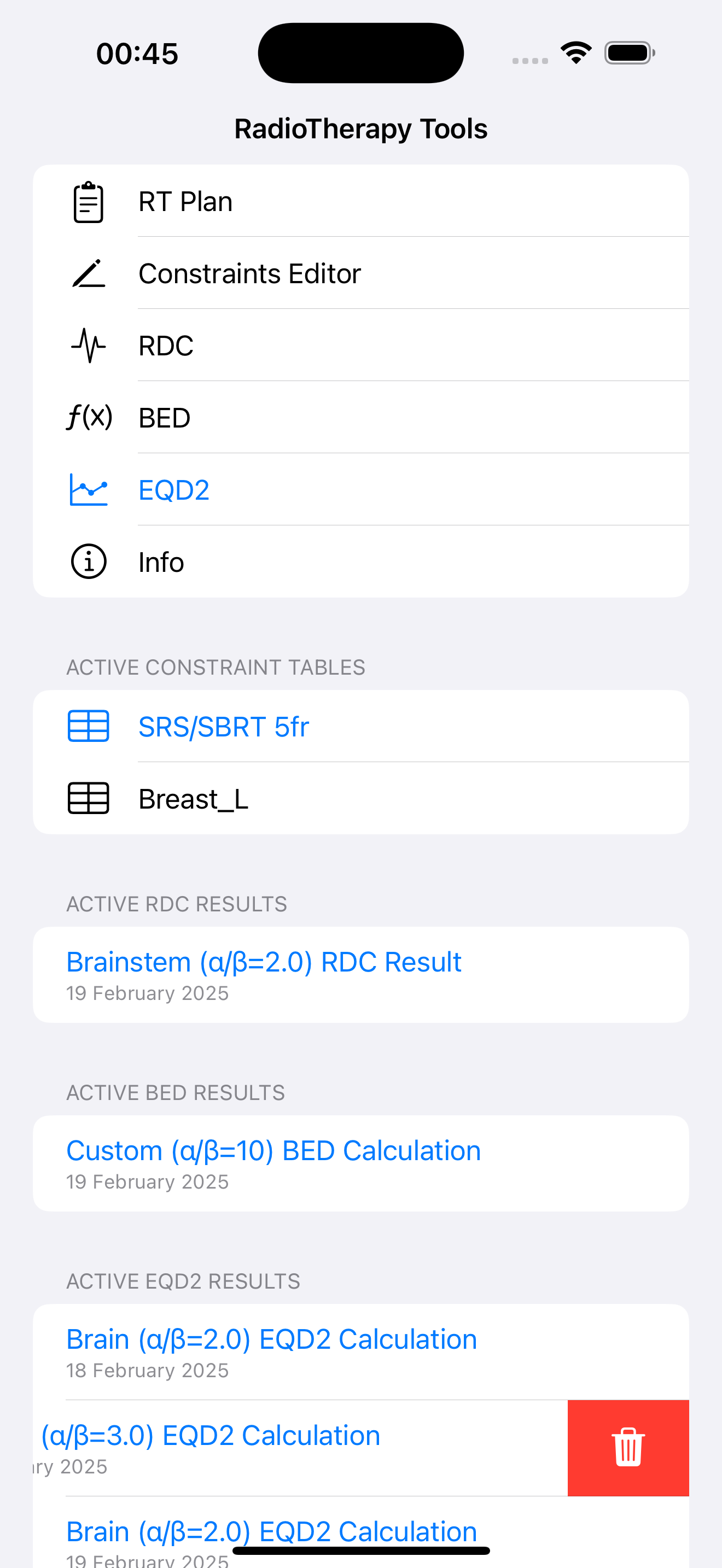Screen dimensions: 722x1568
Task: Select the EQD2 chart icon
Action: [88, 489]
